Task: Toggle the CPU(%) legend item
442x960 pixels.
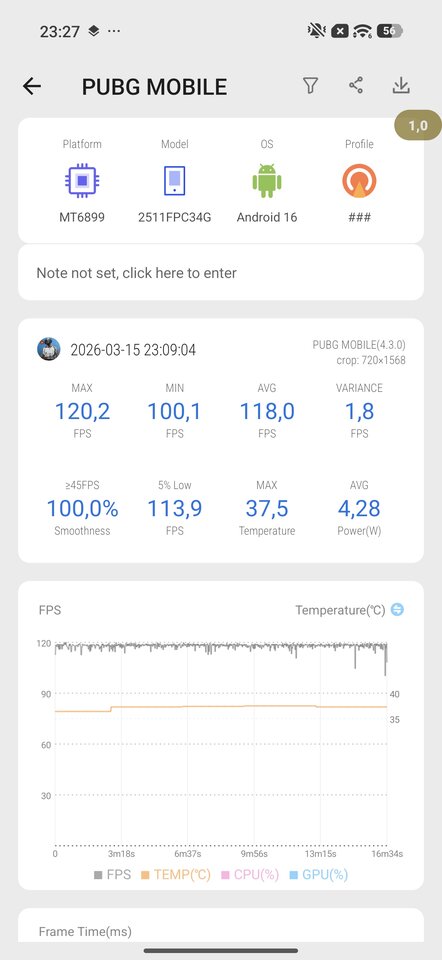Action: coord(250,874)
